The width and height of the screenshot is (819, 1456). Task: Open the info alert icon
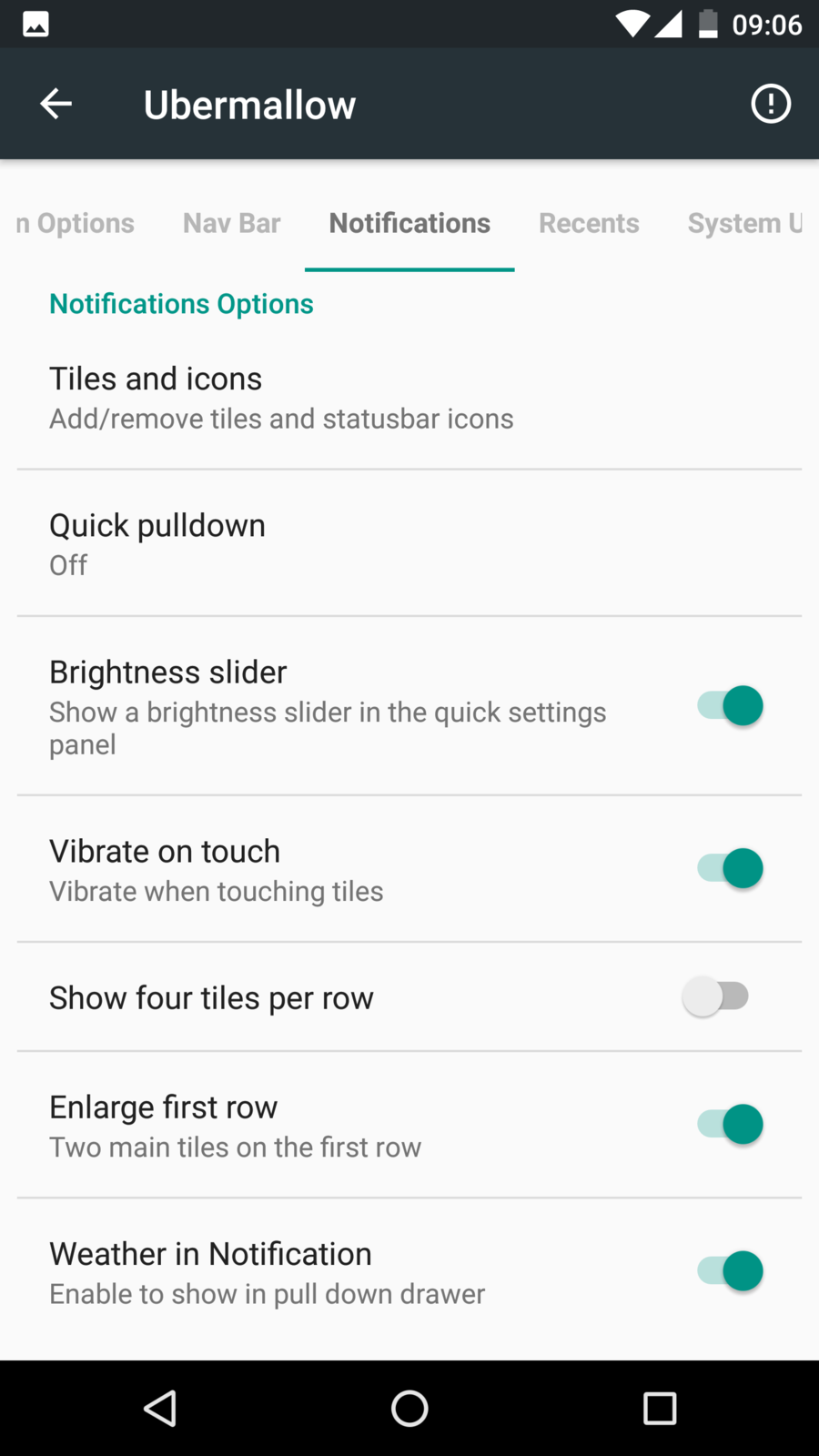[x=770, y=104]
